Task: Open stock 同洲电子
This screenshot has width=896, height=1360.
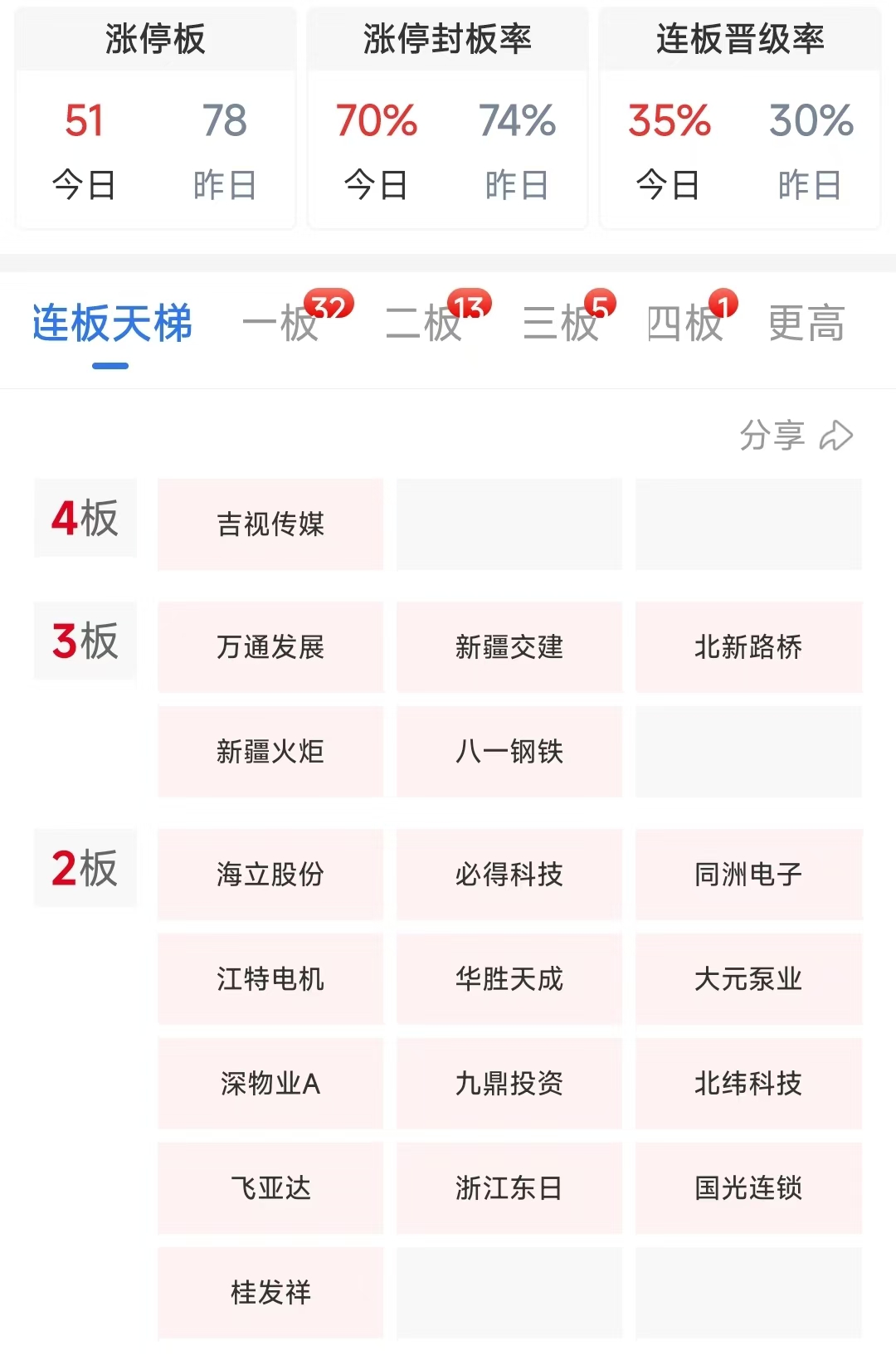Action: coord(748,875)
